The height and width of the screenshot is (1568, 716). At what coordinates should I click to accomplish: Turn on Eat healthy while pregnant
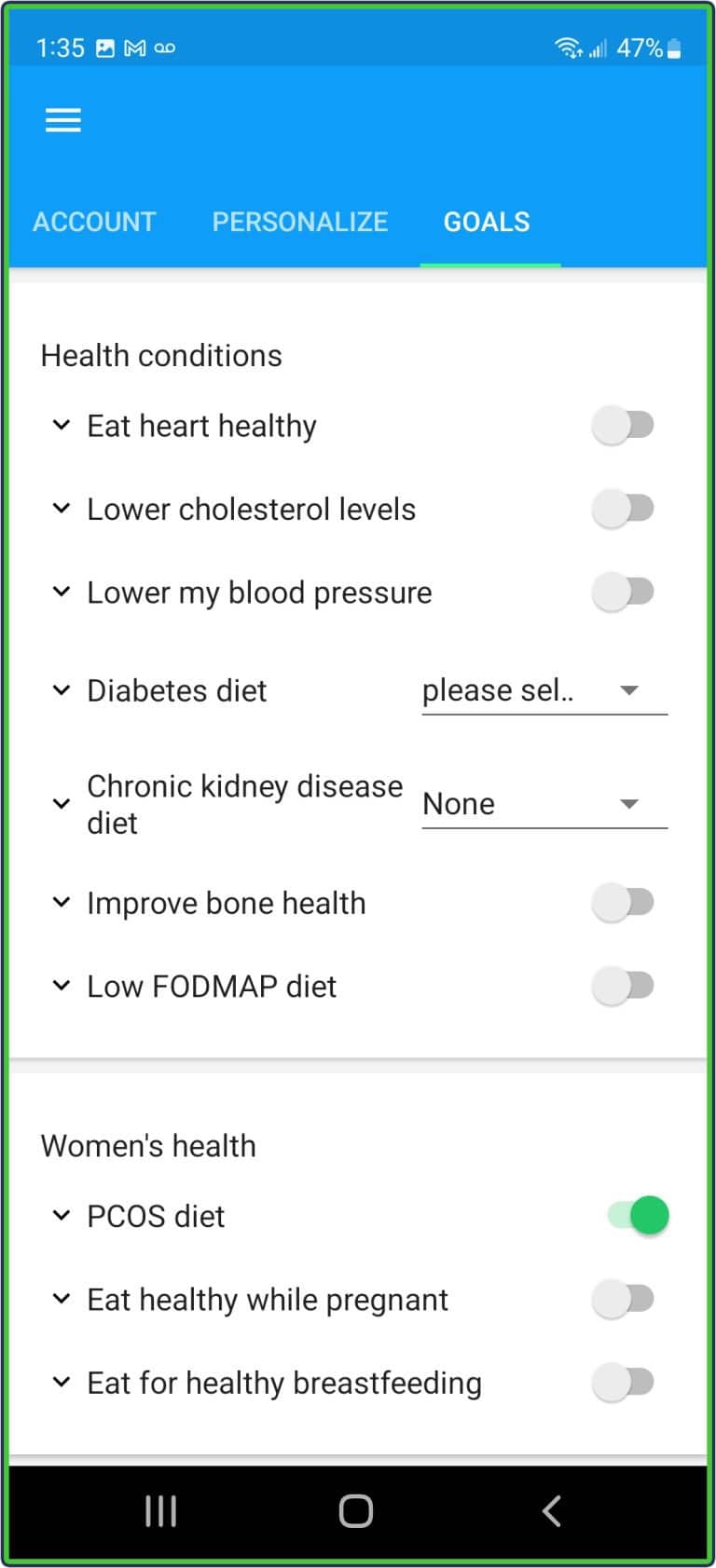(x=624, y=1298)
